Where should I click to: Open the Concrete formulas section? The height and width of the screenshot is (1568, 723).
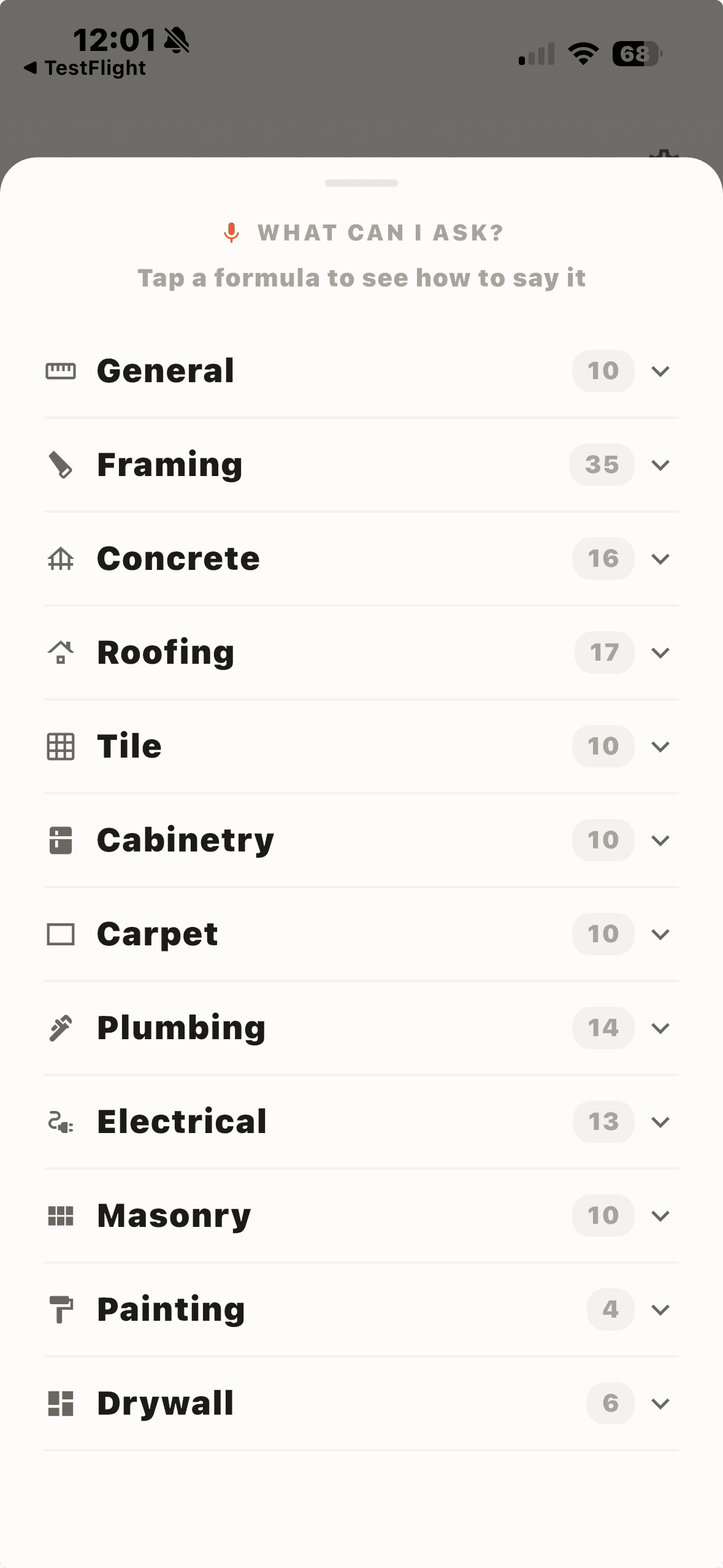point(361,559)
